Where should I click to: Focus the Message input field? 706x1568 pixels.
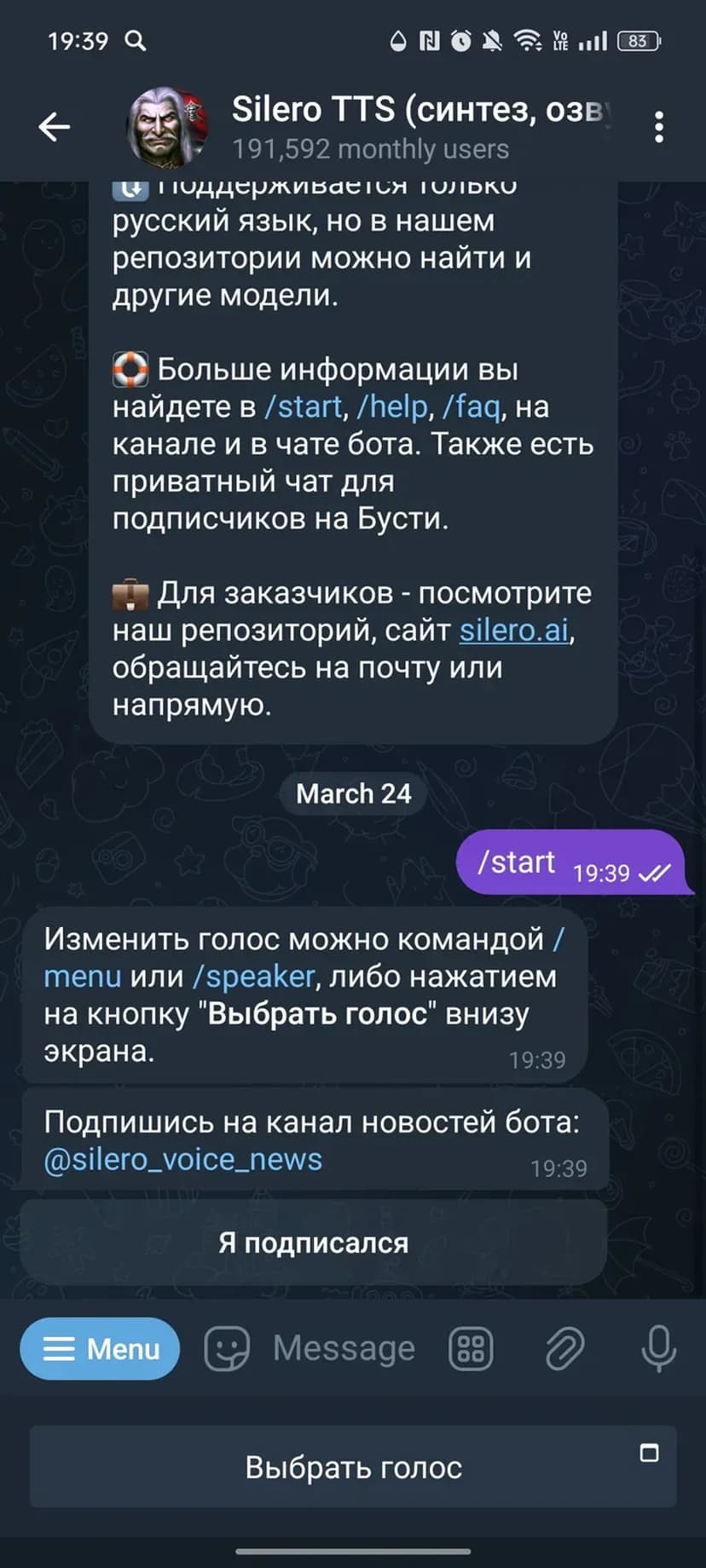click(x=344, y=1349)
